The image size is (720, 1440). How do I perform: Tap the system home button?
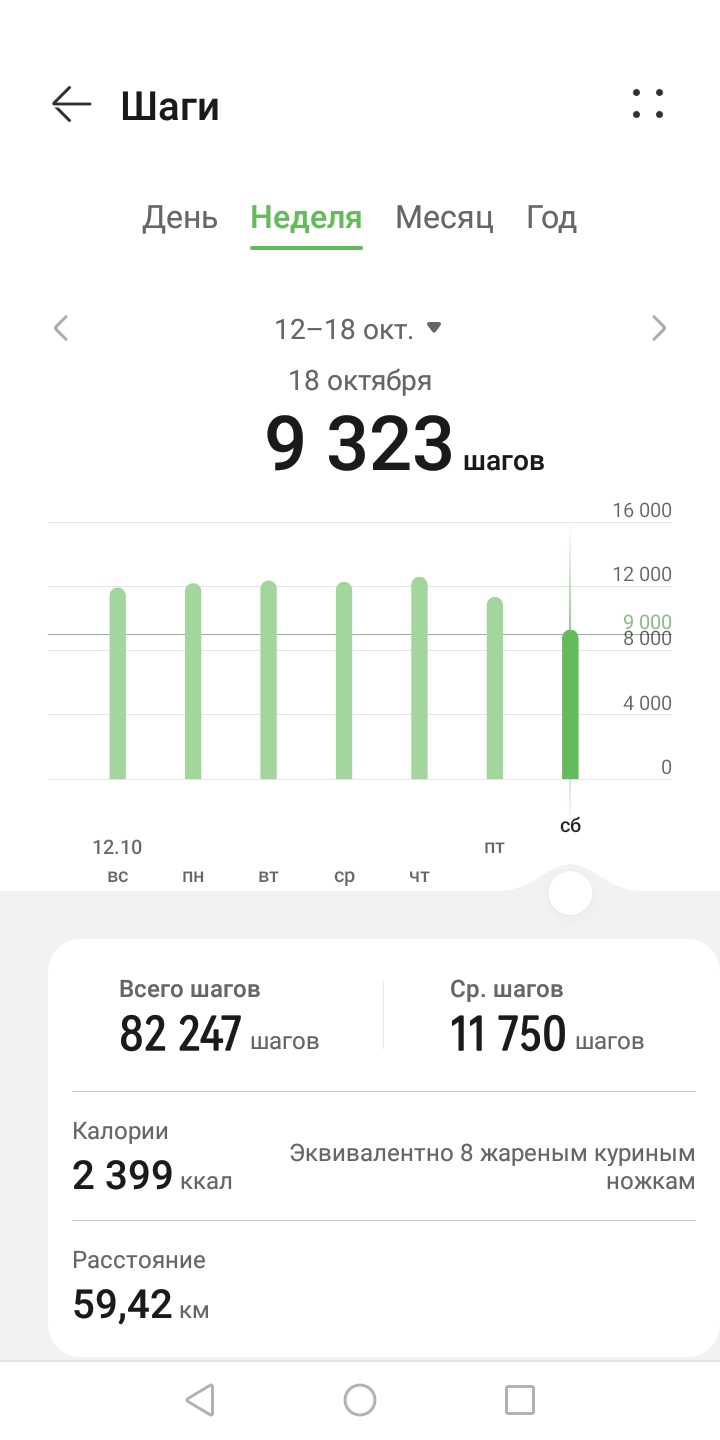pos(360,1400)
